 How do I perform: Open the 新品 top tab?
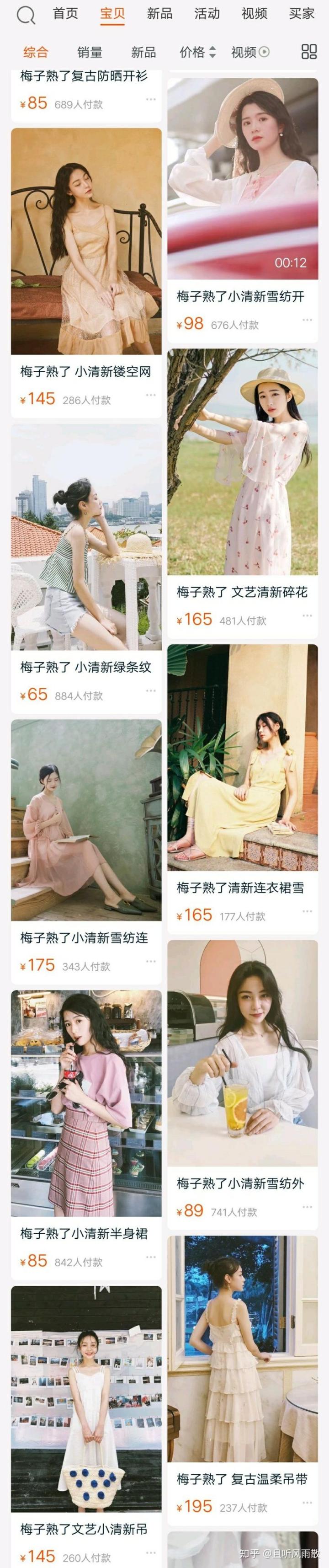160,14
